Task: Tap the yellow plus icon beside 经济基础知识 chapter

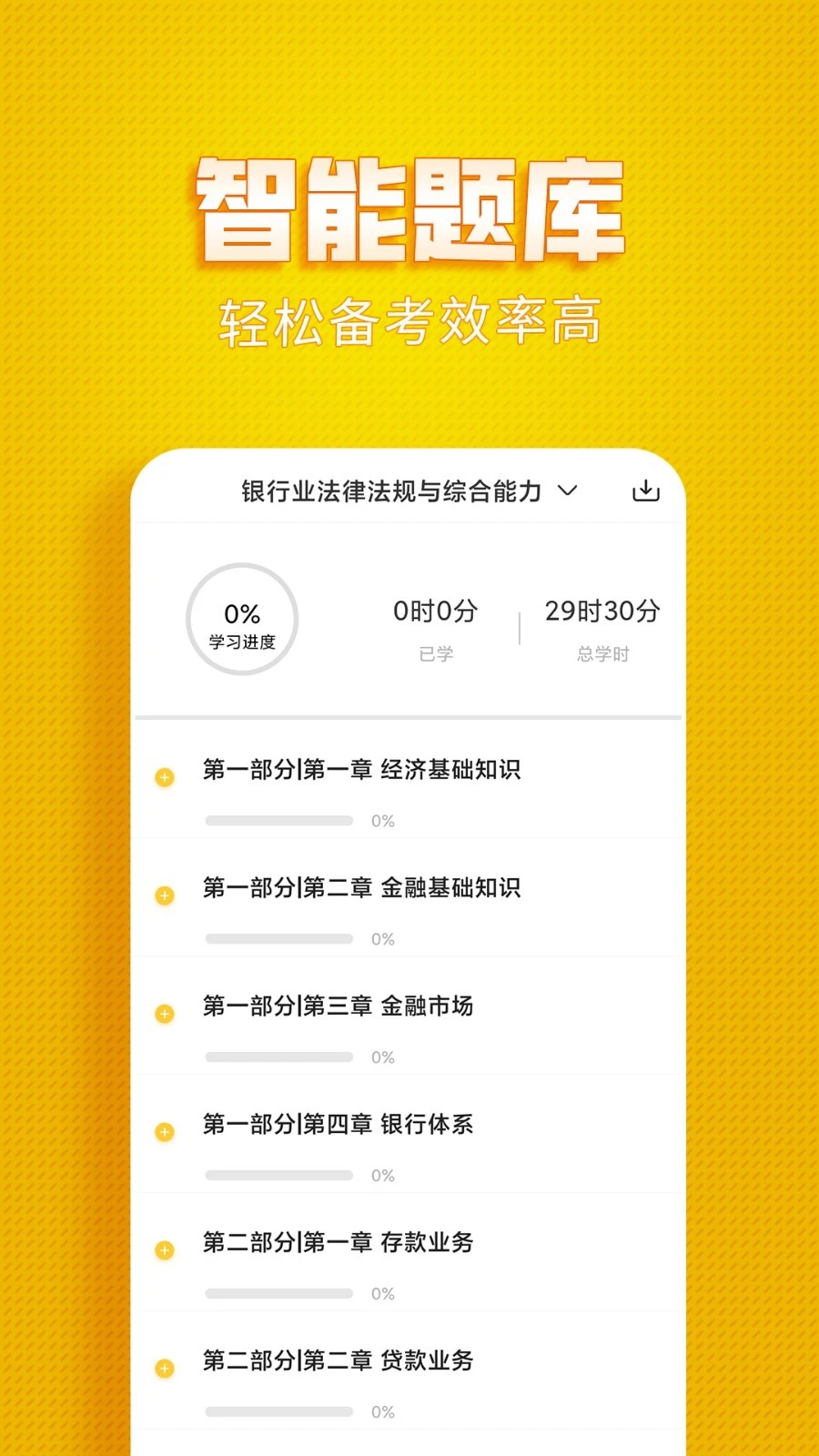Action: [x=165, y=778]
